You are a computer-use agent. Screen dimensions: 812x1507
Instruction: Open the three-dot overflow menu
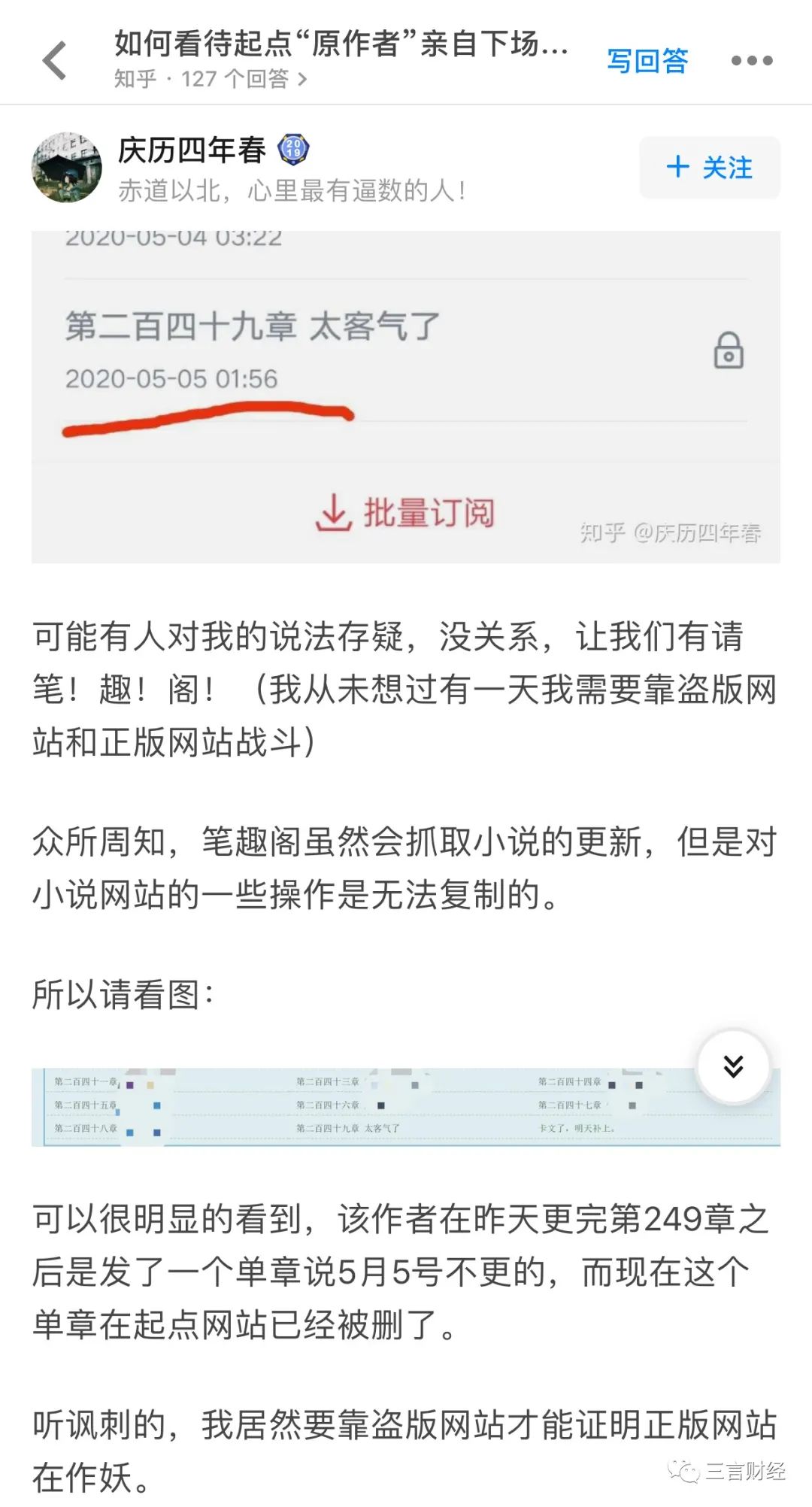[x=751, y=61]
